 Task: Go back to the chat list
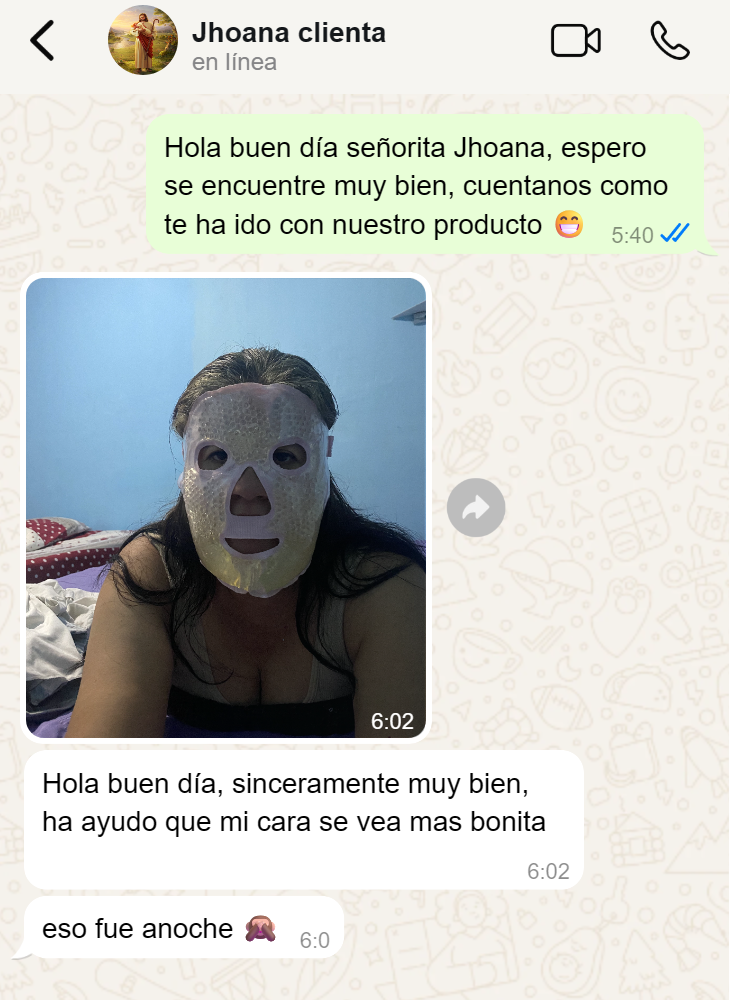click(42, 41)
